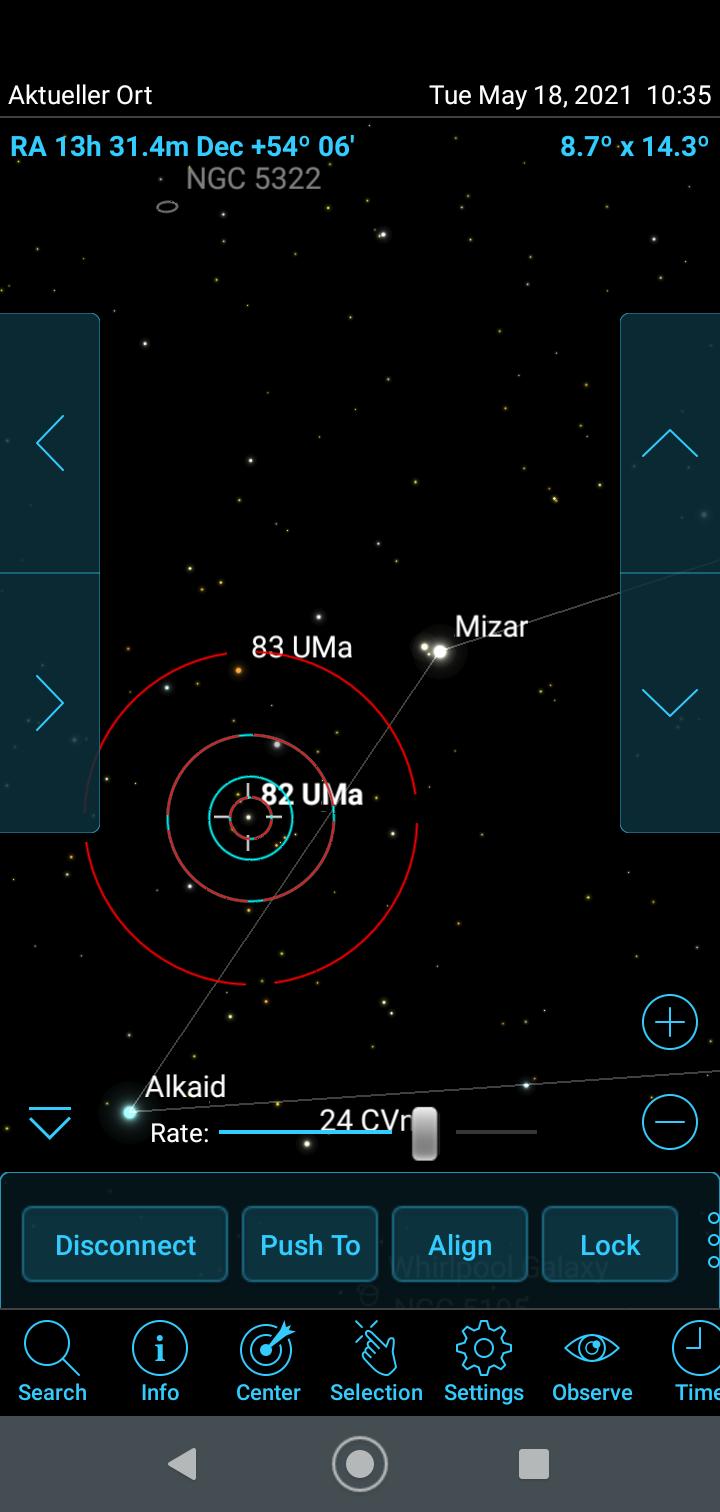
Task: Lock the telescope on the target
Action: tap(610, 1245)
